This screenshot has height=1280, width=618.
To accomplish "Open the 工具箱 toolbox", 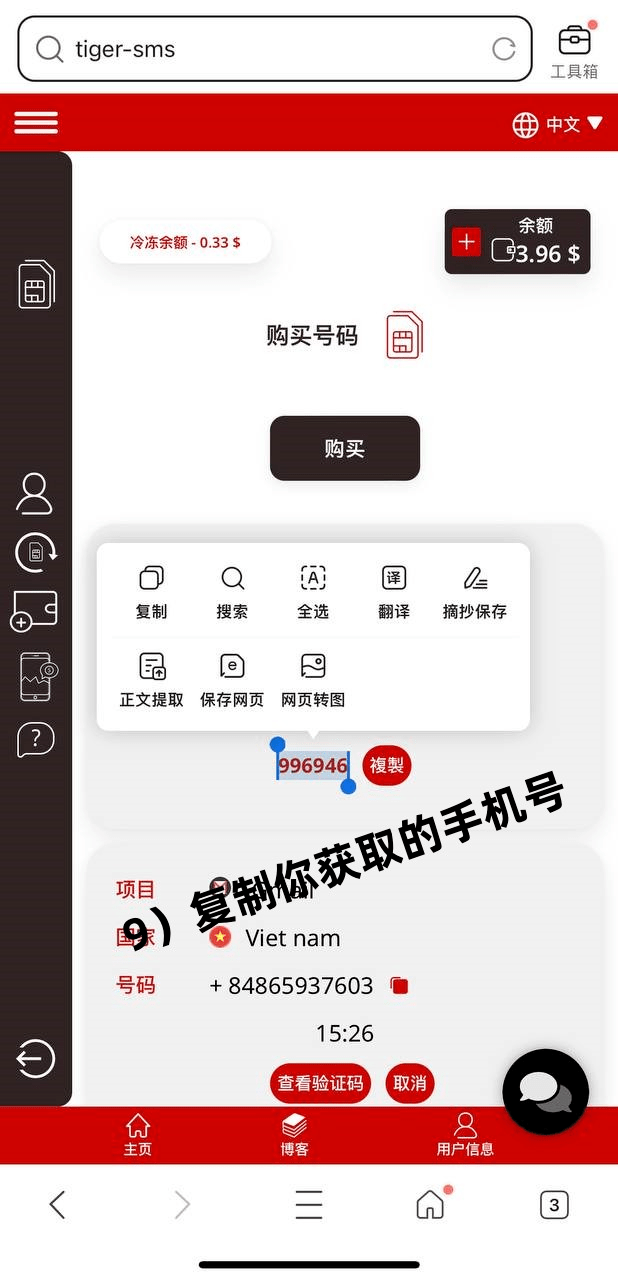I will 574,52.
